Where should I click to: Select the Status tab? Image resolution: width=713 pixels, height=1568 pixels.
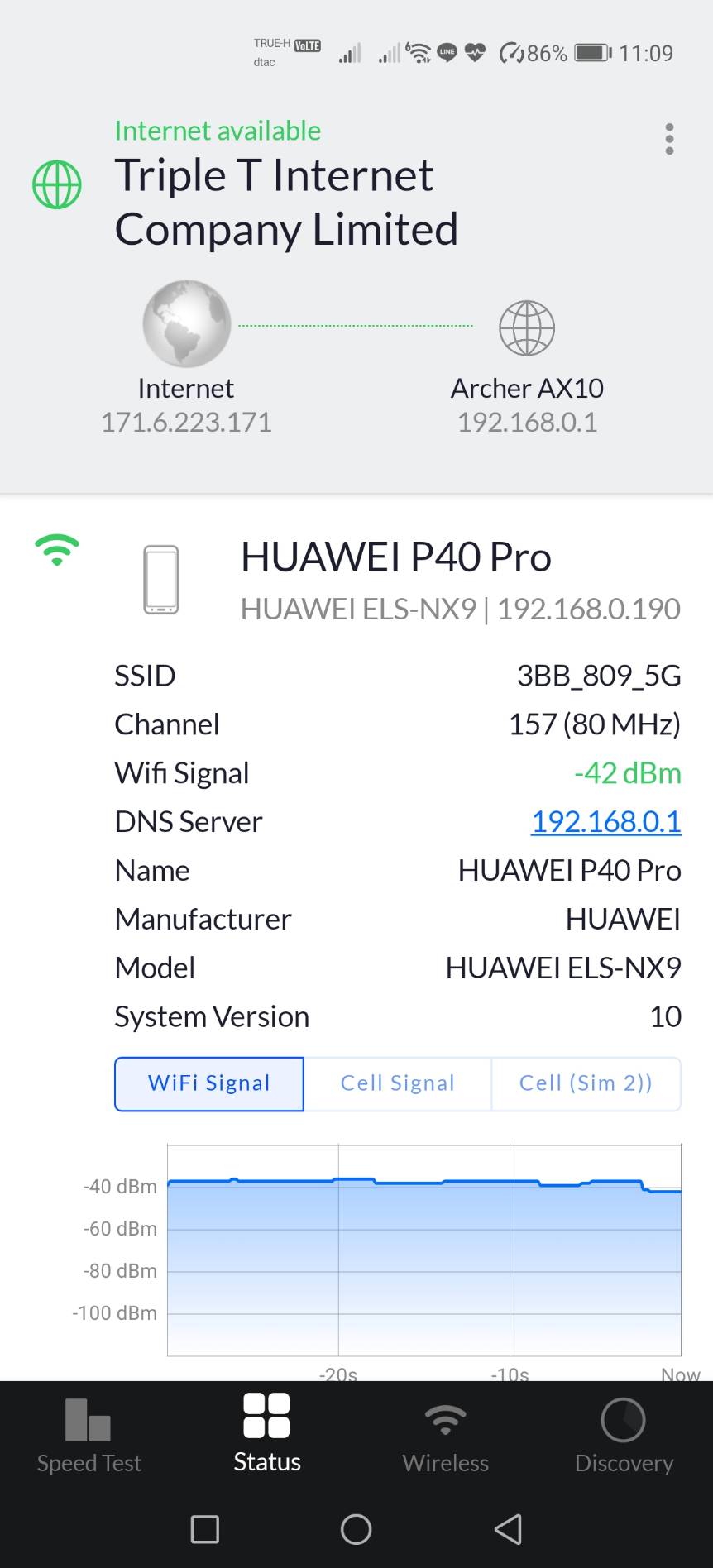tap(267, 1434)
